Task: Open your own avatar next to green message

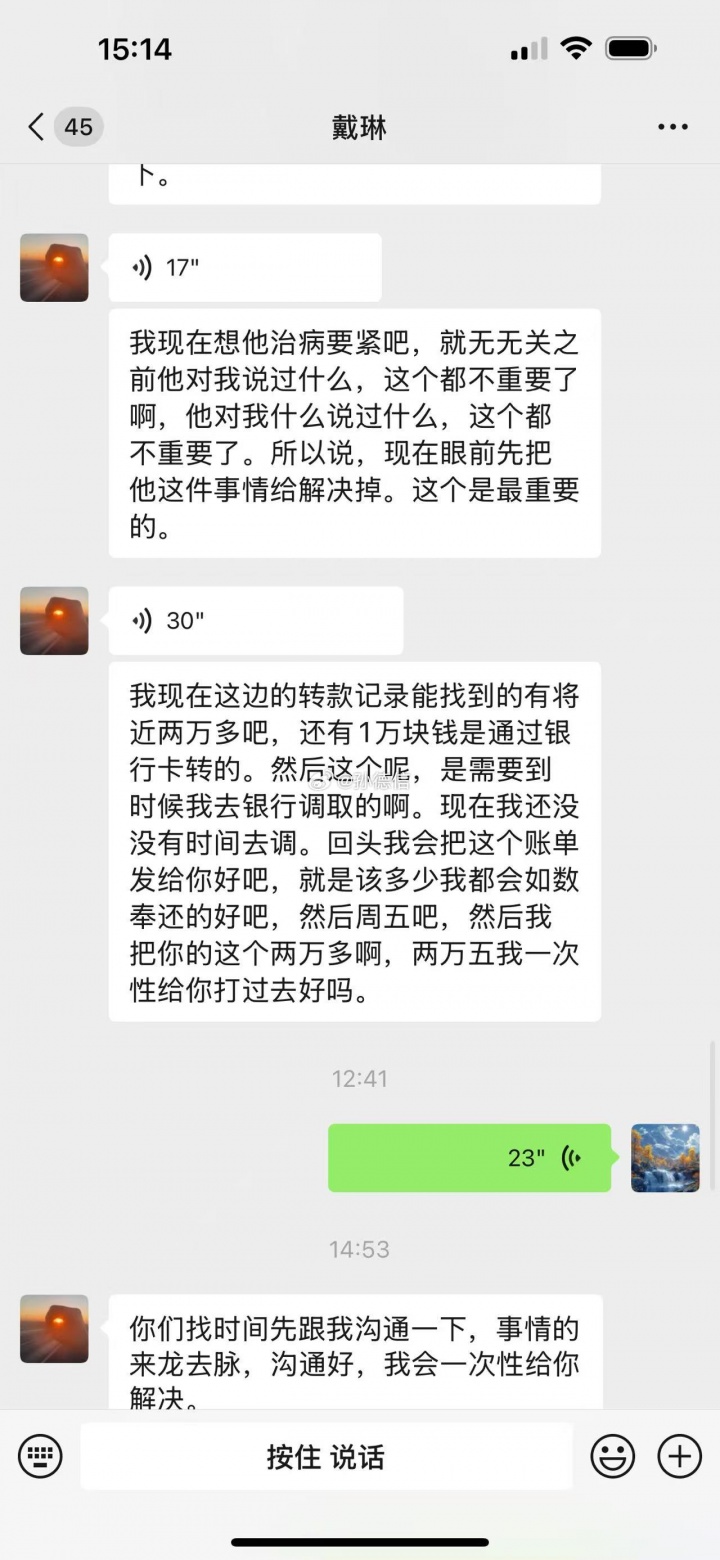Action: coord(665,1158)
